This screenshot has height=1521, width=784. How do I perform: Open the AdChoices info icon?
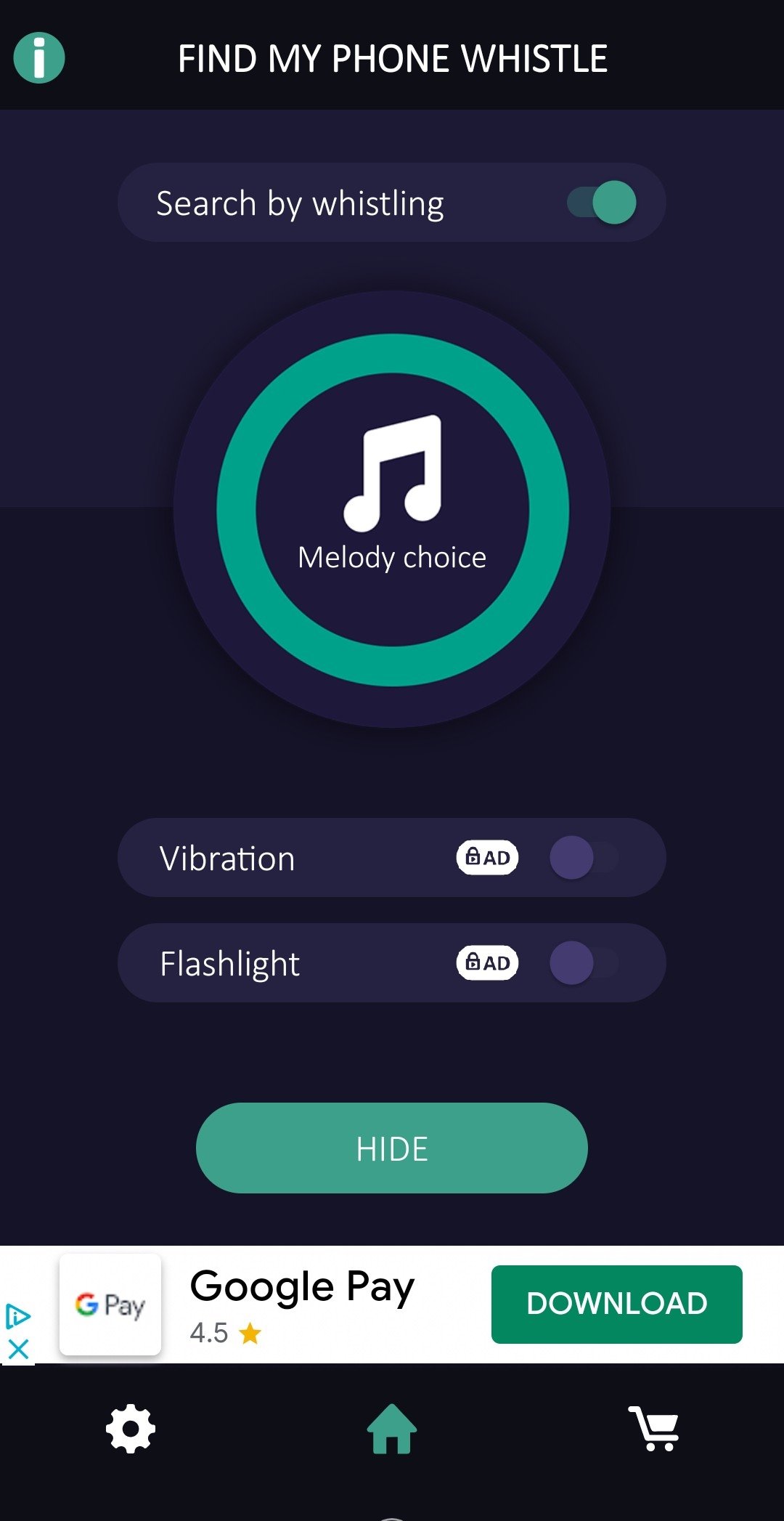(x=17, y=1316)
